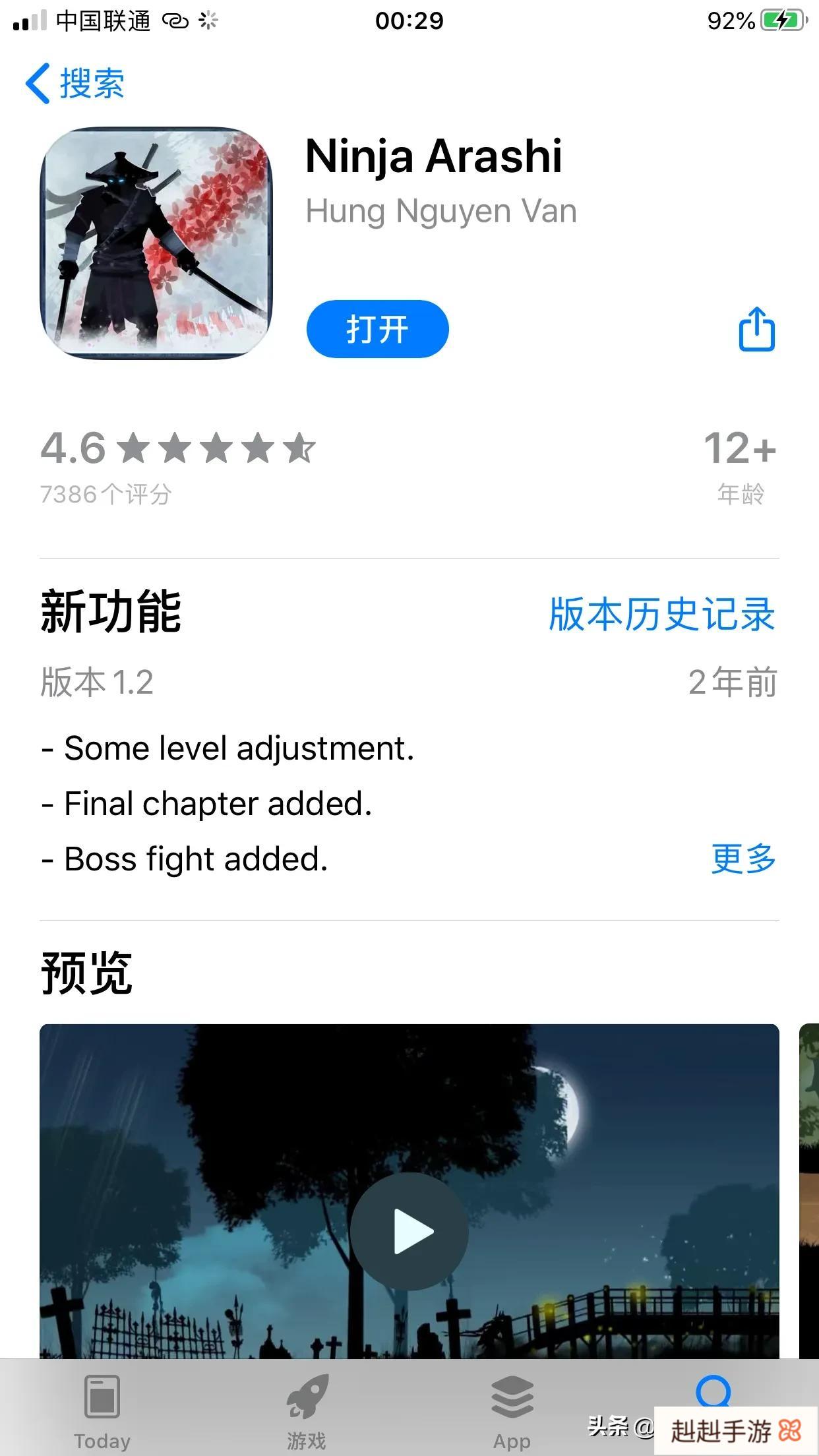
Task: Share the Ninja Arashi app
Action: 756,329
